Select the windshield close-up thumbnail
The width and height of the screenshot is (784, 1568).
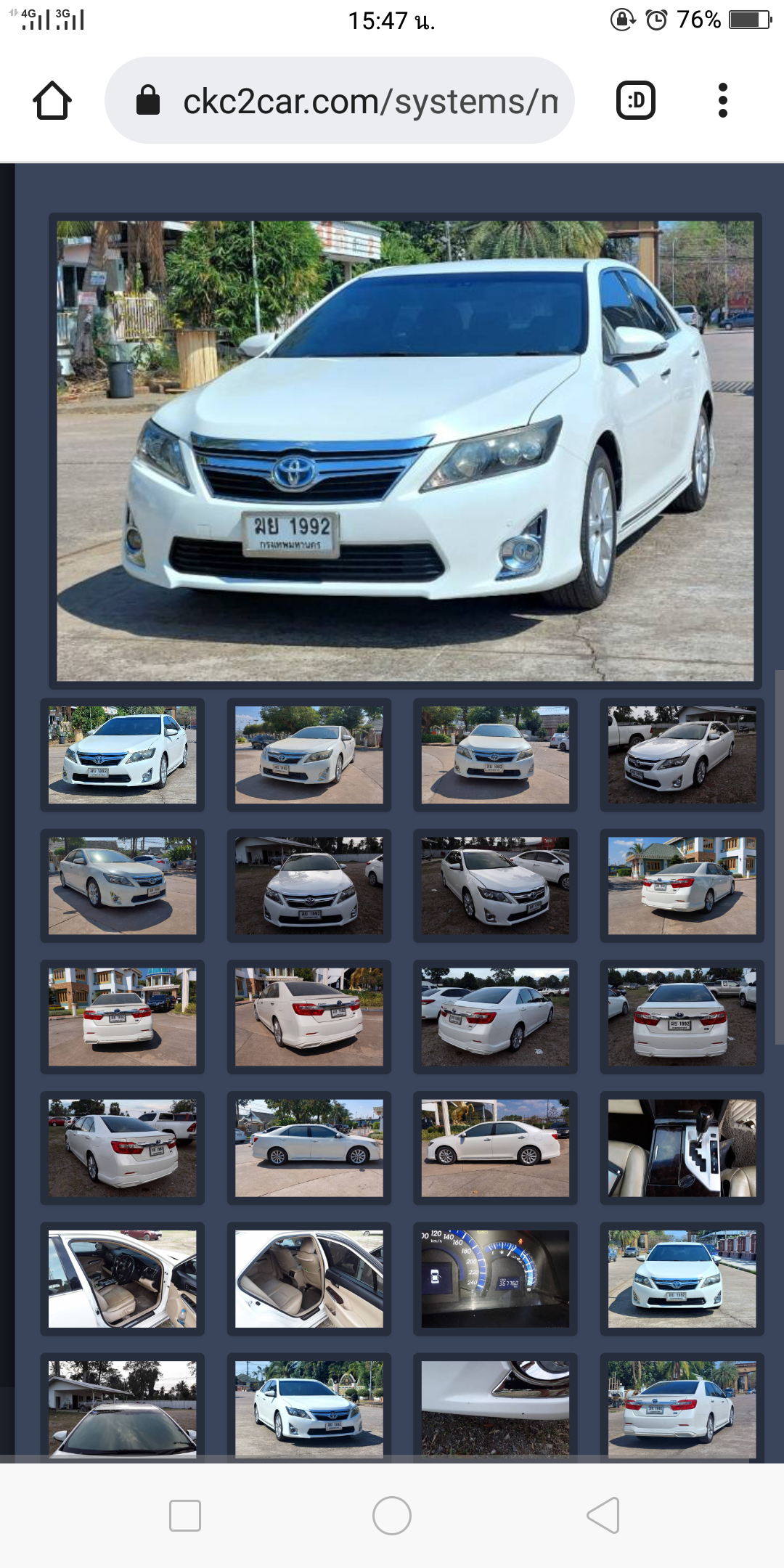coord(122,1408)
